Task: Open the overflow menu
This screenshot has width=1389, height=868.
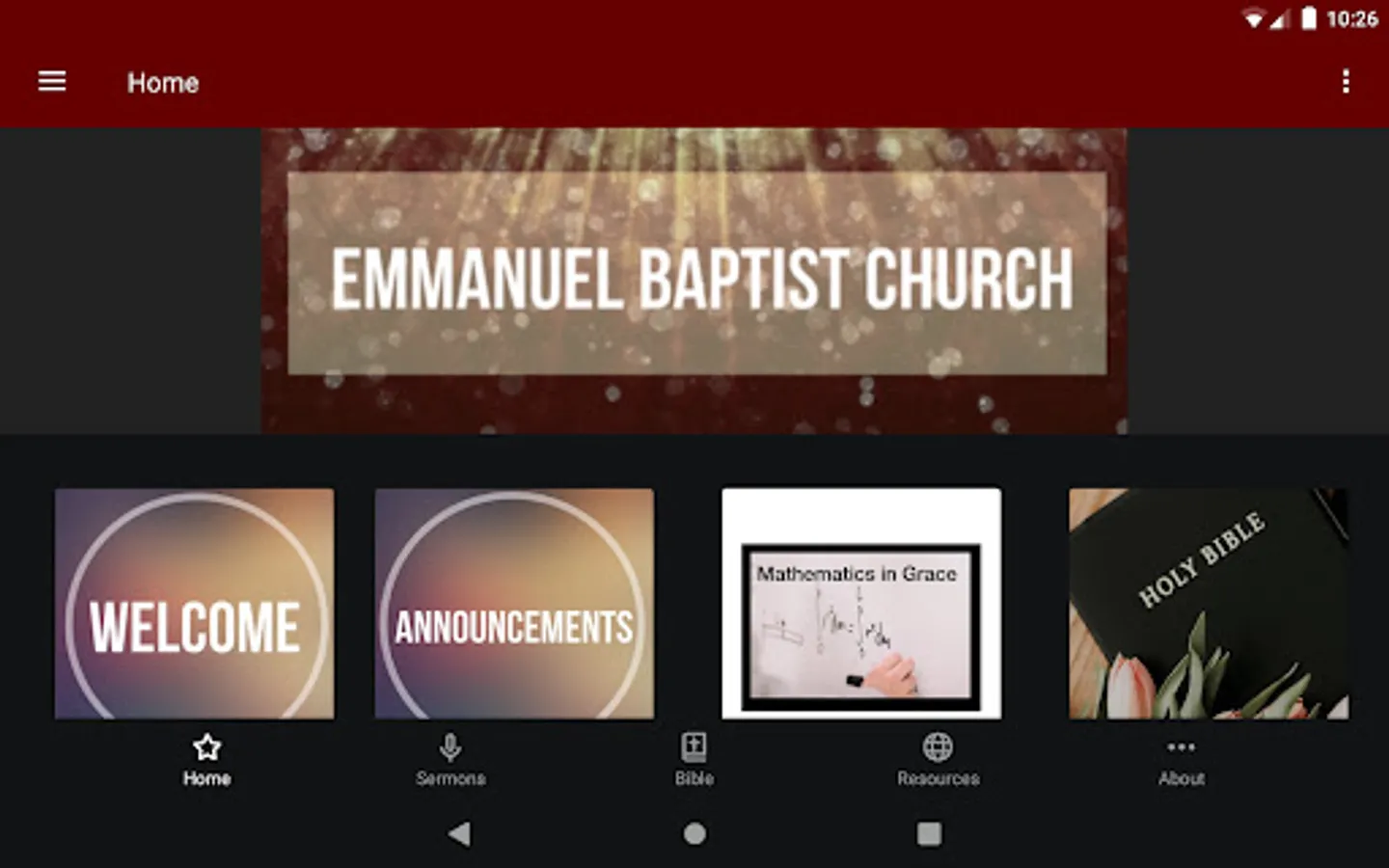Action: click(x=1346, y=82)
